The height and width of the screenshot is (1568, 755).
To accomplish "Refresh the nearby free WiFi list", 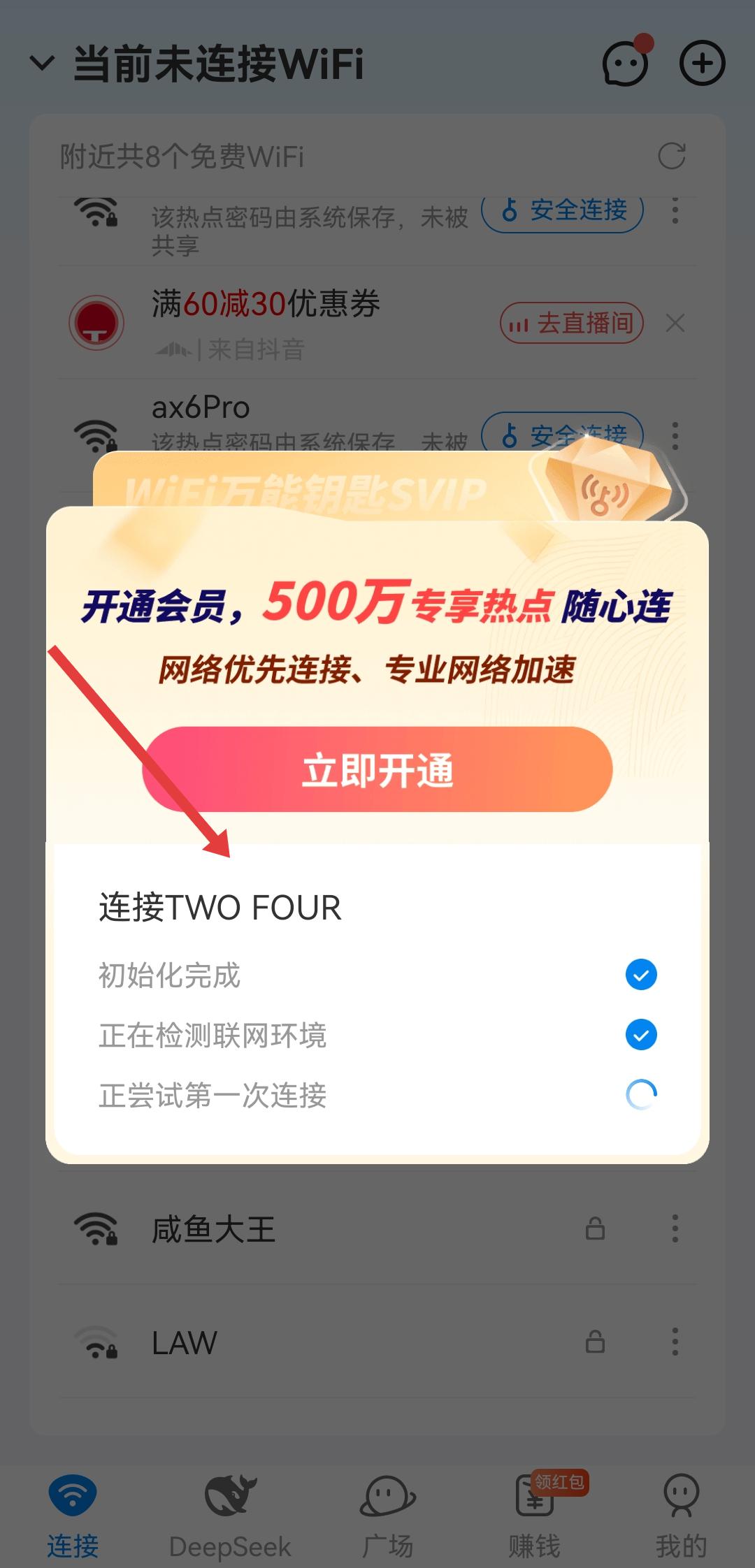I will click(x=672, y=157).
